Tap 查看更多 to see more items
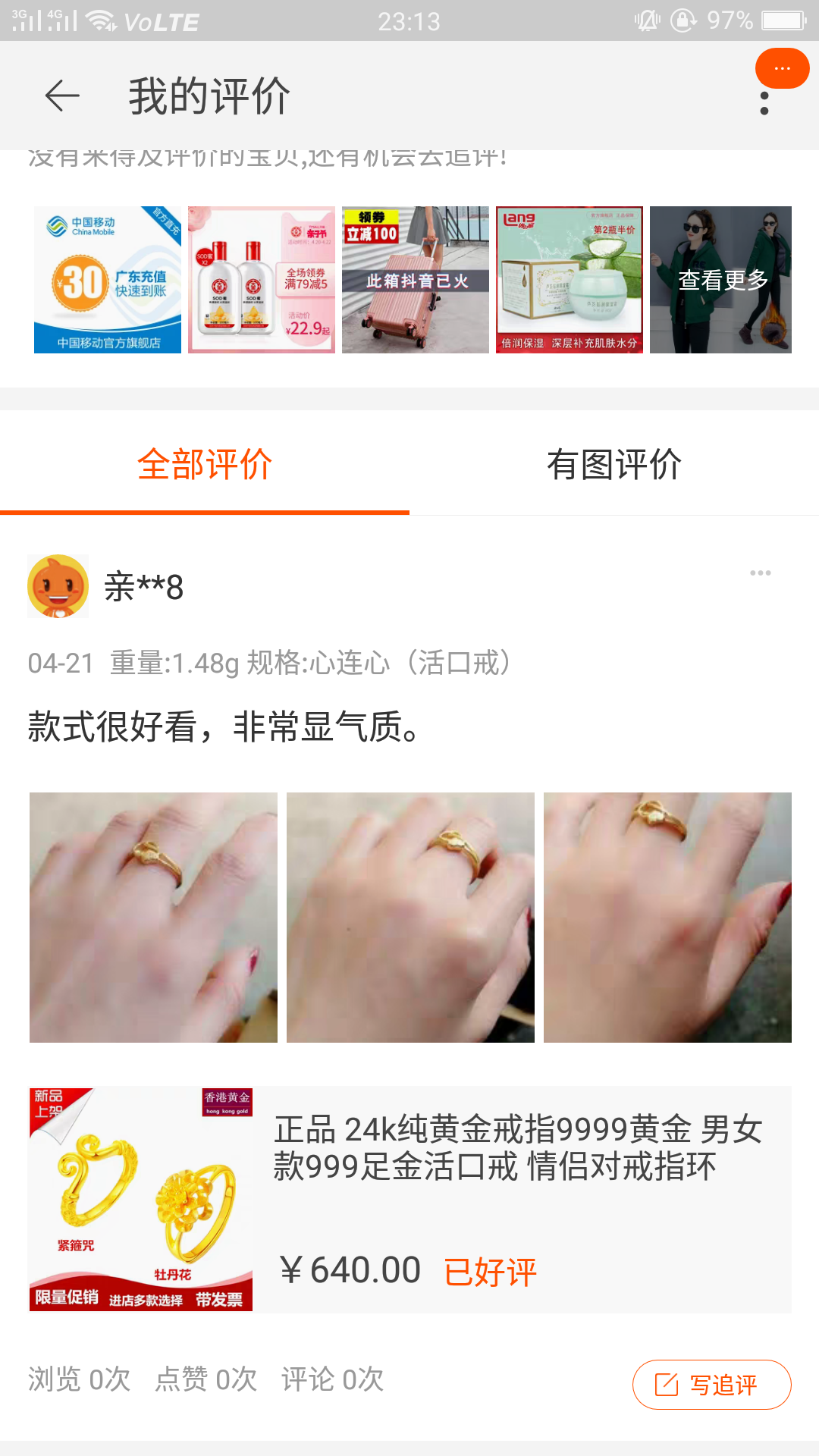819x1456 pixels. tap(721, 280)
